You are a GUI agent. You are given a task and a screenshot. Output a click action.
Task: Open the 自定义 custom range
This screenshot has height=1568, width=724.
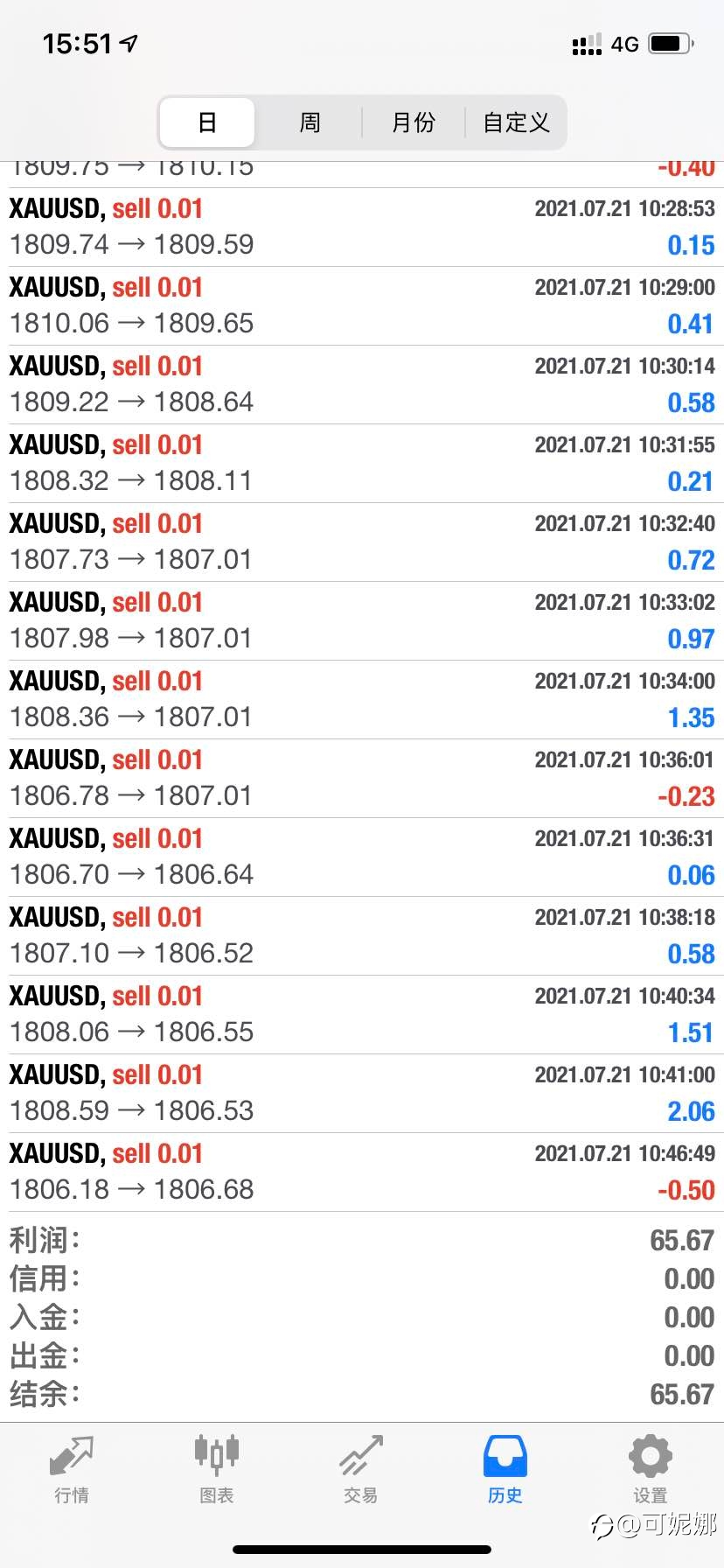click(516, 122)
